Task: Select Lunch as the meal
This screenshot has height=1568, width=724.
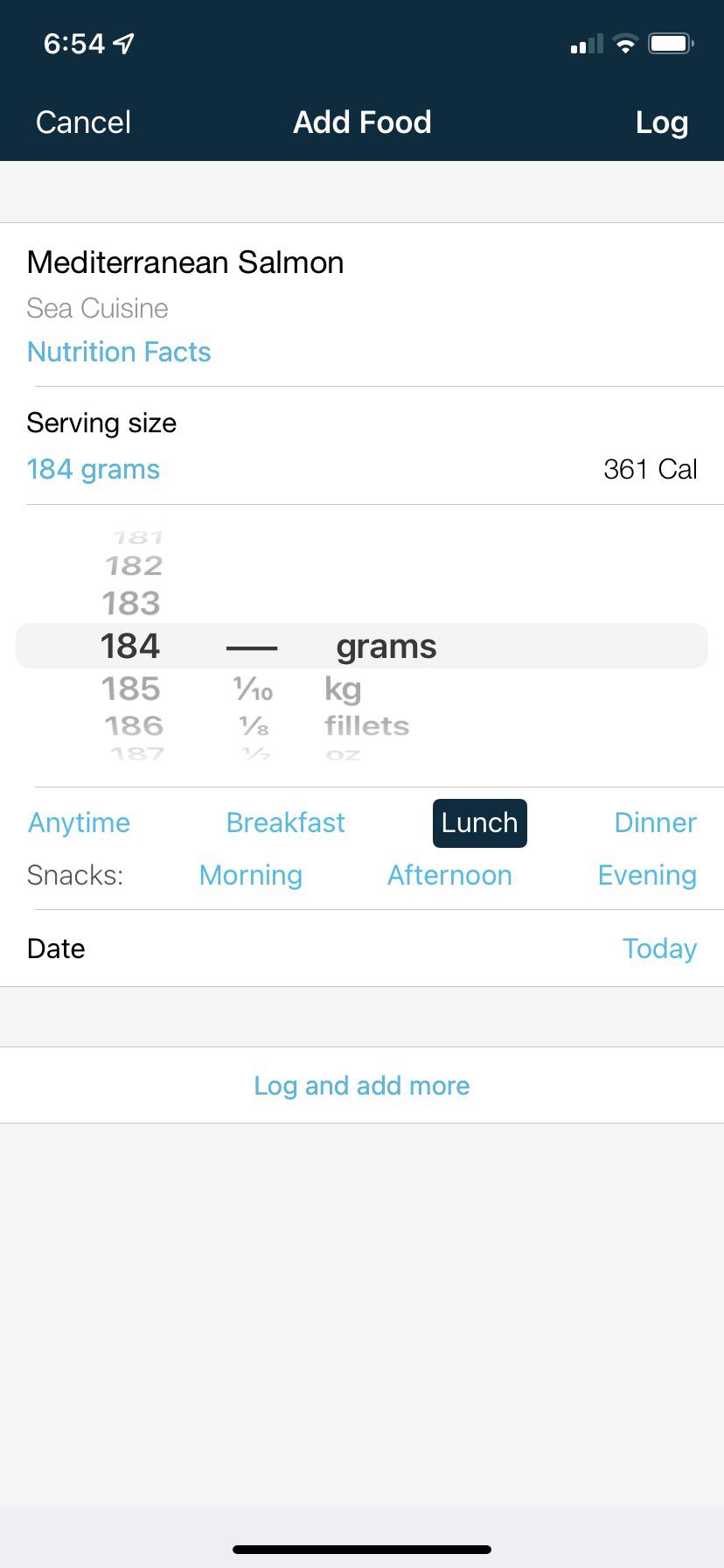Action: click(479, 822)
